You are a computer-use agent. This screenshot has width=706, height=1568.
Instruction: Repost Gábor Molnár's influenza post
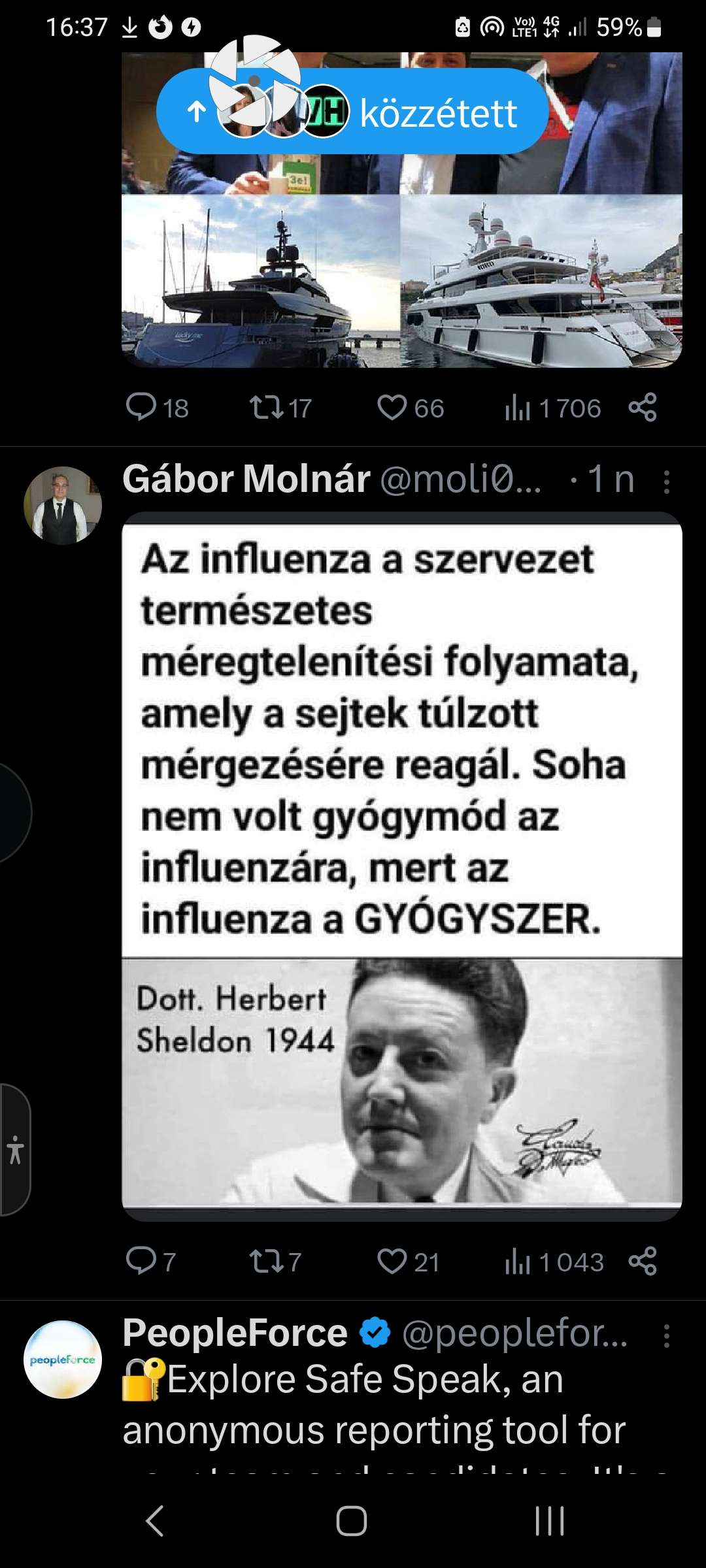pos(266,1261)
